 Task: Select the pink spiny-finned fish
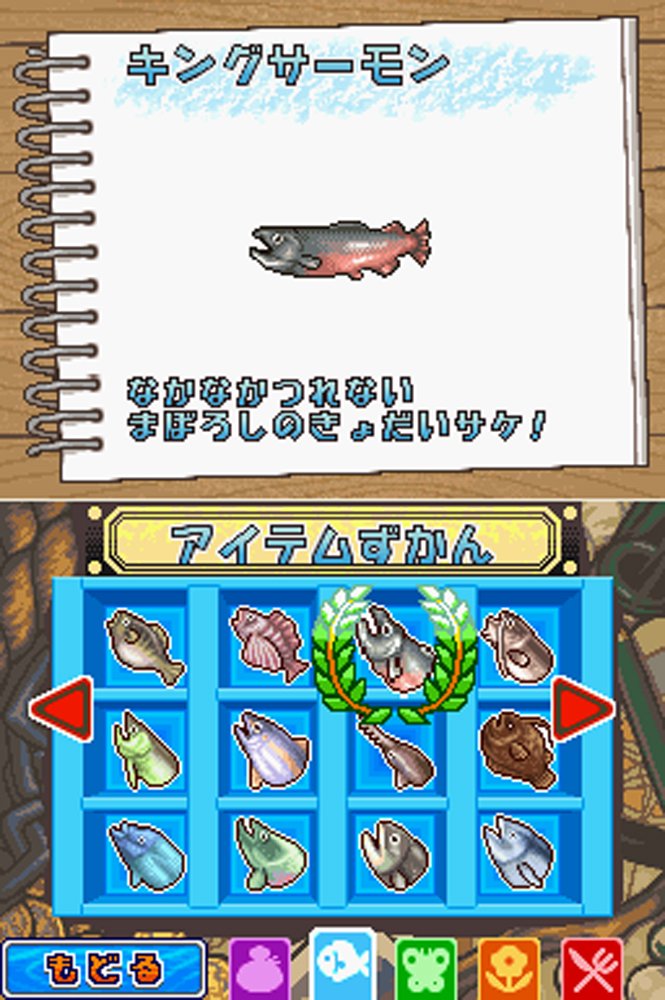(268, 641)
